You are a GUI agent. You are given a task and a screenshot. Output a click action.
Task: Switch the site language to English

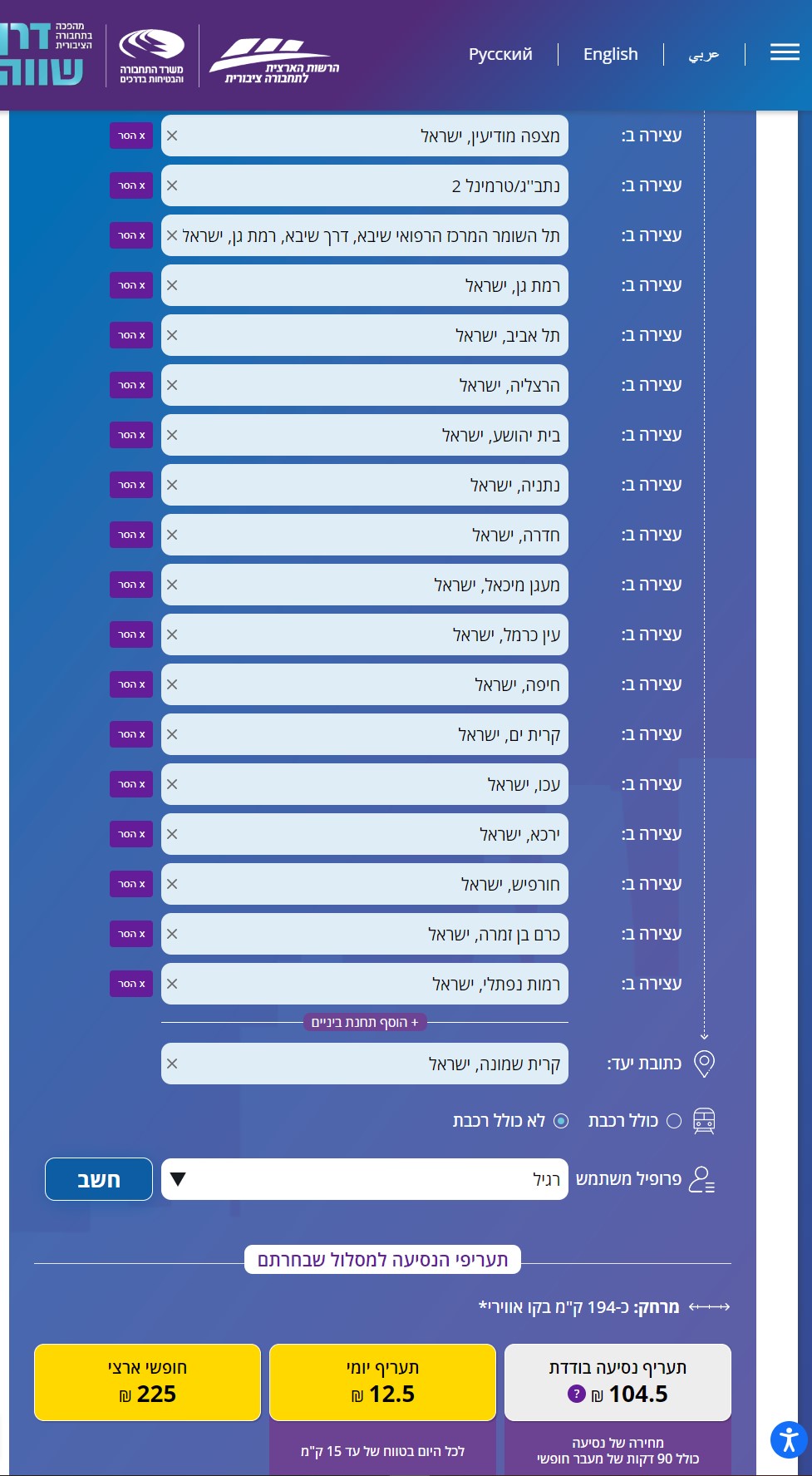pos(610,53)
